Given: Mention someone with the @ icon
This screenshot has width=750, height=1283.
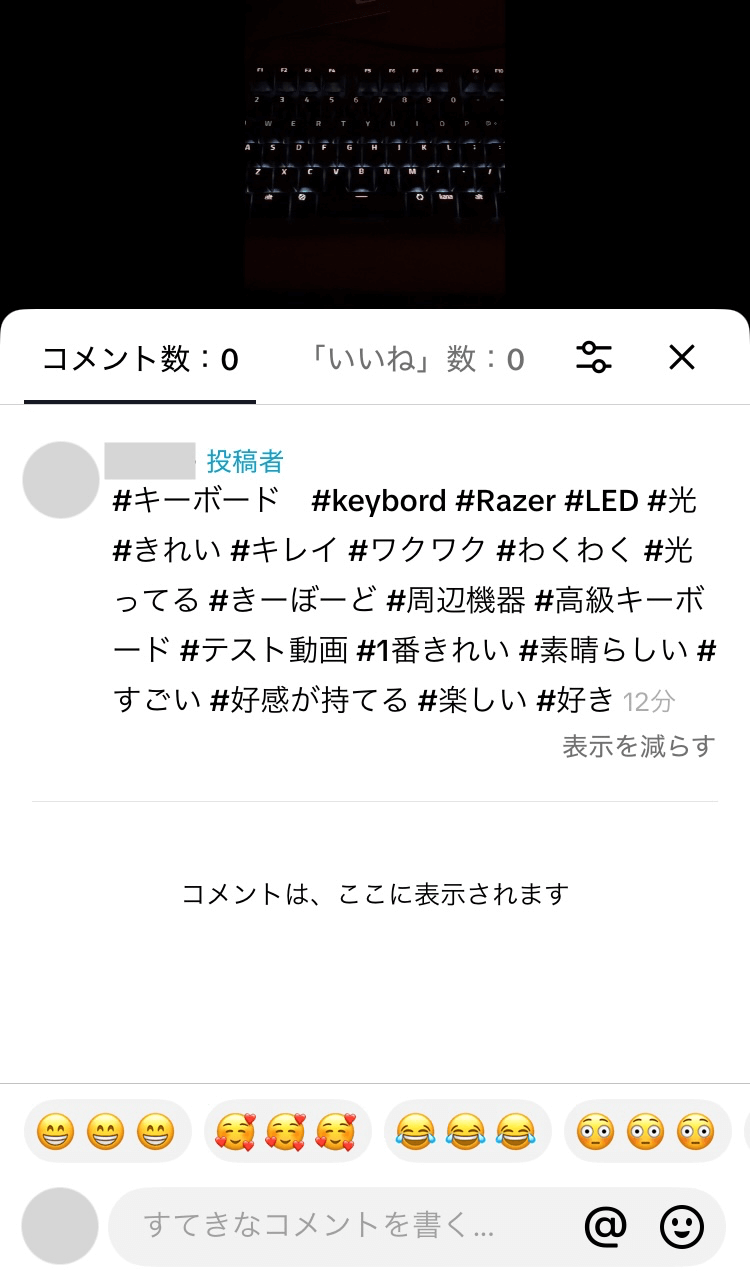Looking at the screenshot, I should point(605,1226).
